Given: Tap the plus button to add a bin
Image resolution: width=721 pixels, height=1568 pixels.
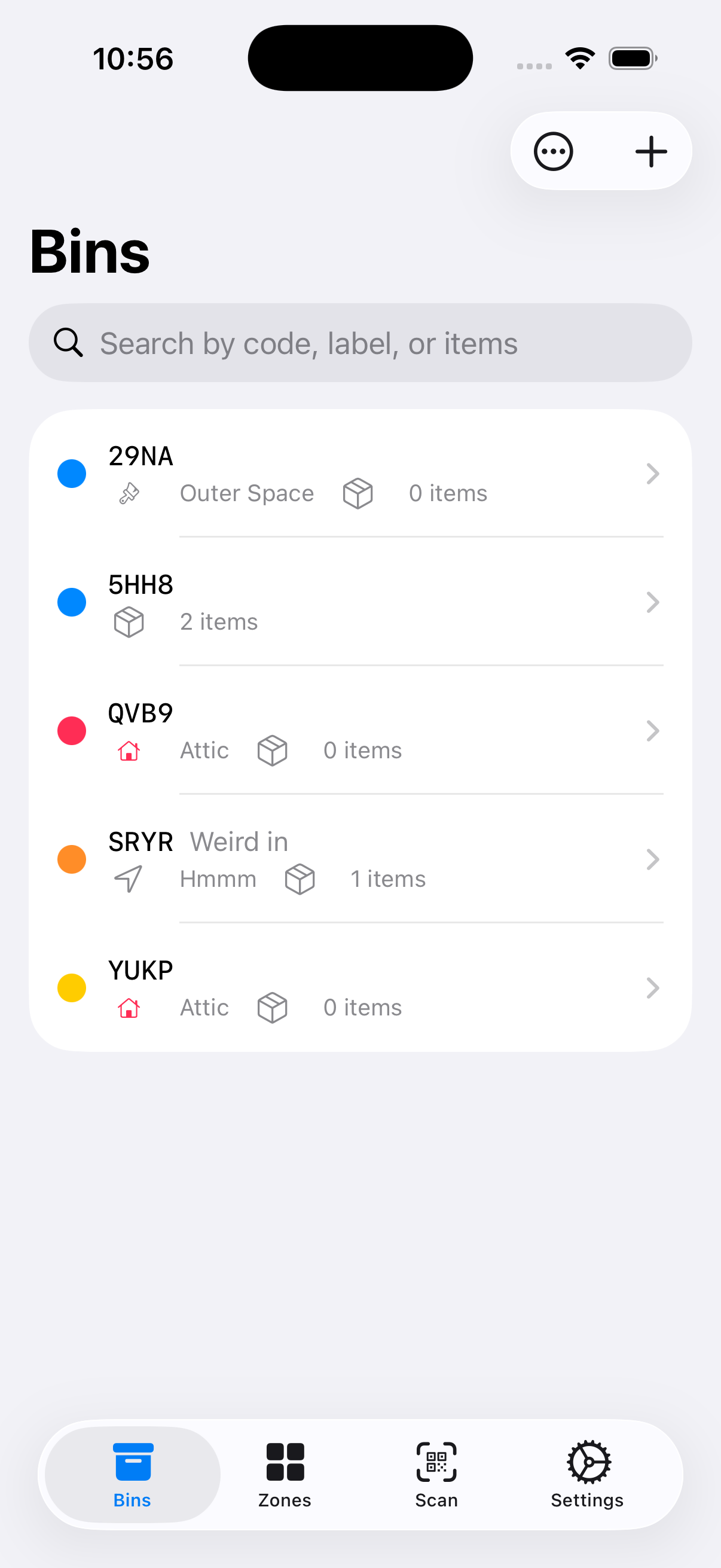Looking at the screenshot, I should pyautogui.click(x=650, y=151).
